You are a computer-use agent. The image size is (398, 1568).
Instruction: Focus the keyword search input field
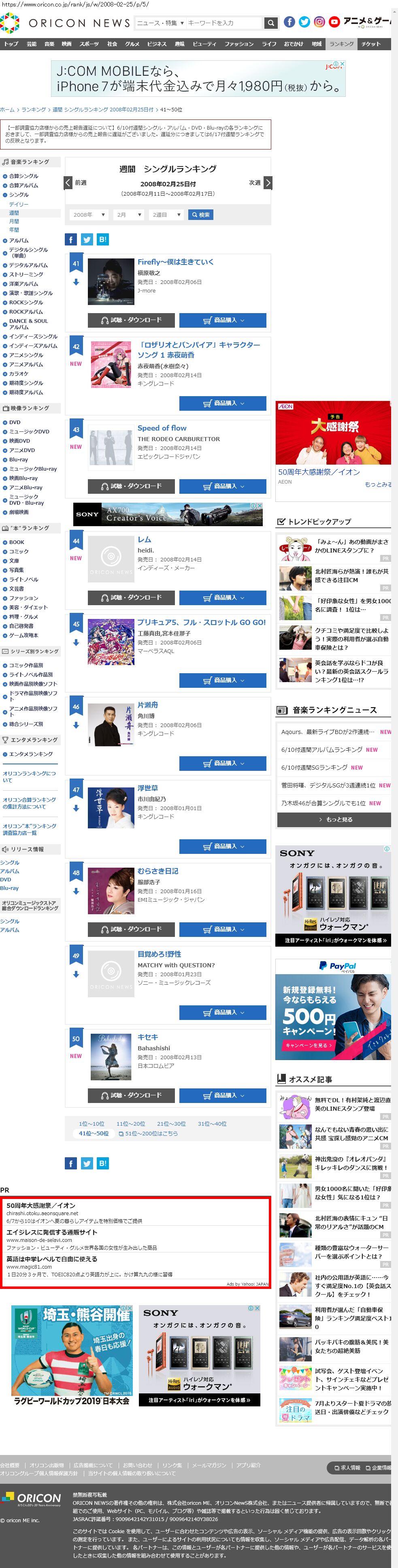tap(223, 23)
